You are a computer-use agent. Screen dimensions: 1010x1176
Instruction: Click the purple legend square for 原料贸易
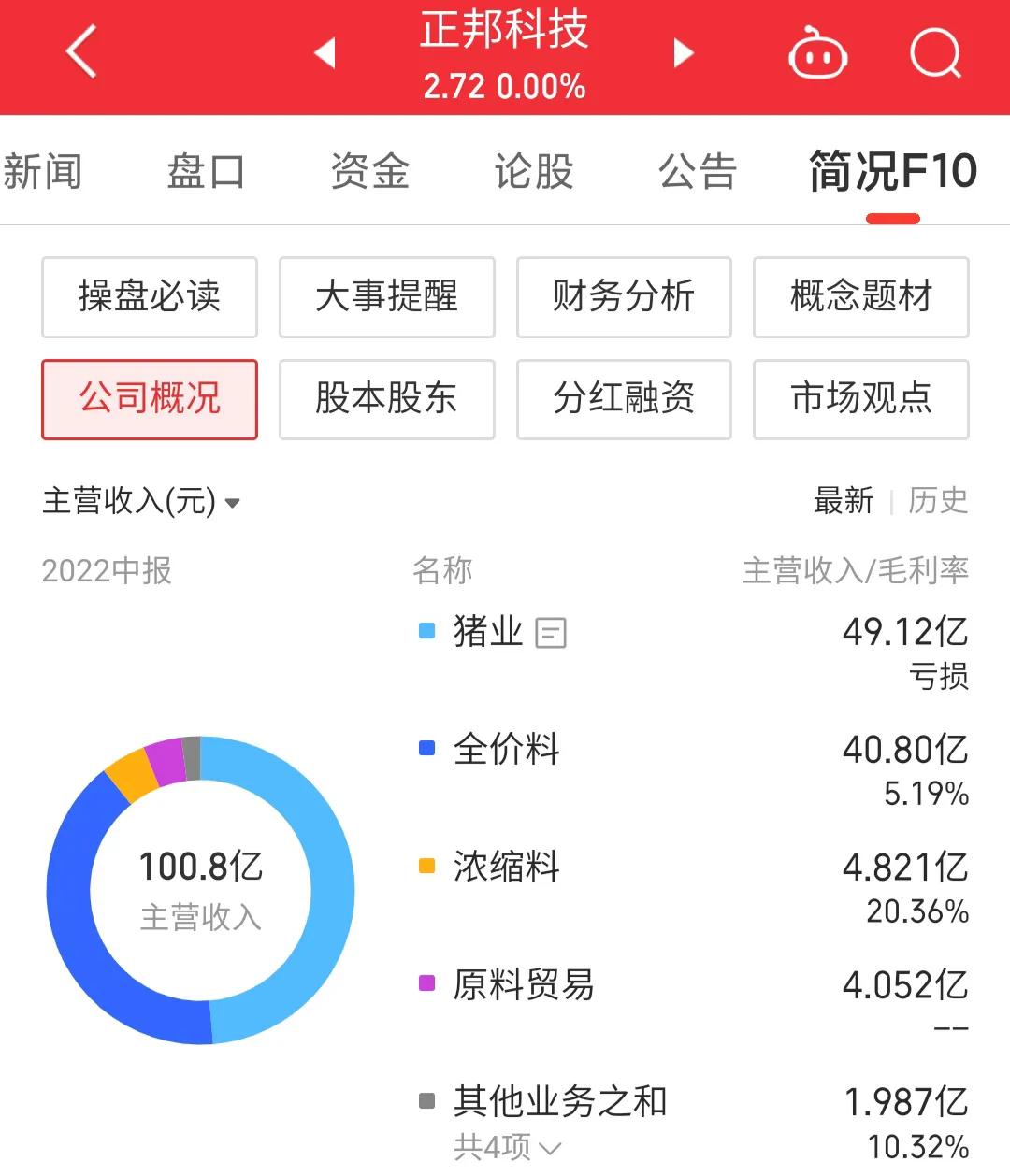[x=426, y=982]
